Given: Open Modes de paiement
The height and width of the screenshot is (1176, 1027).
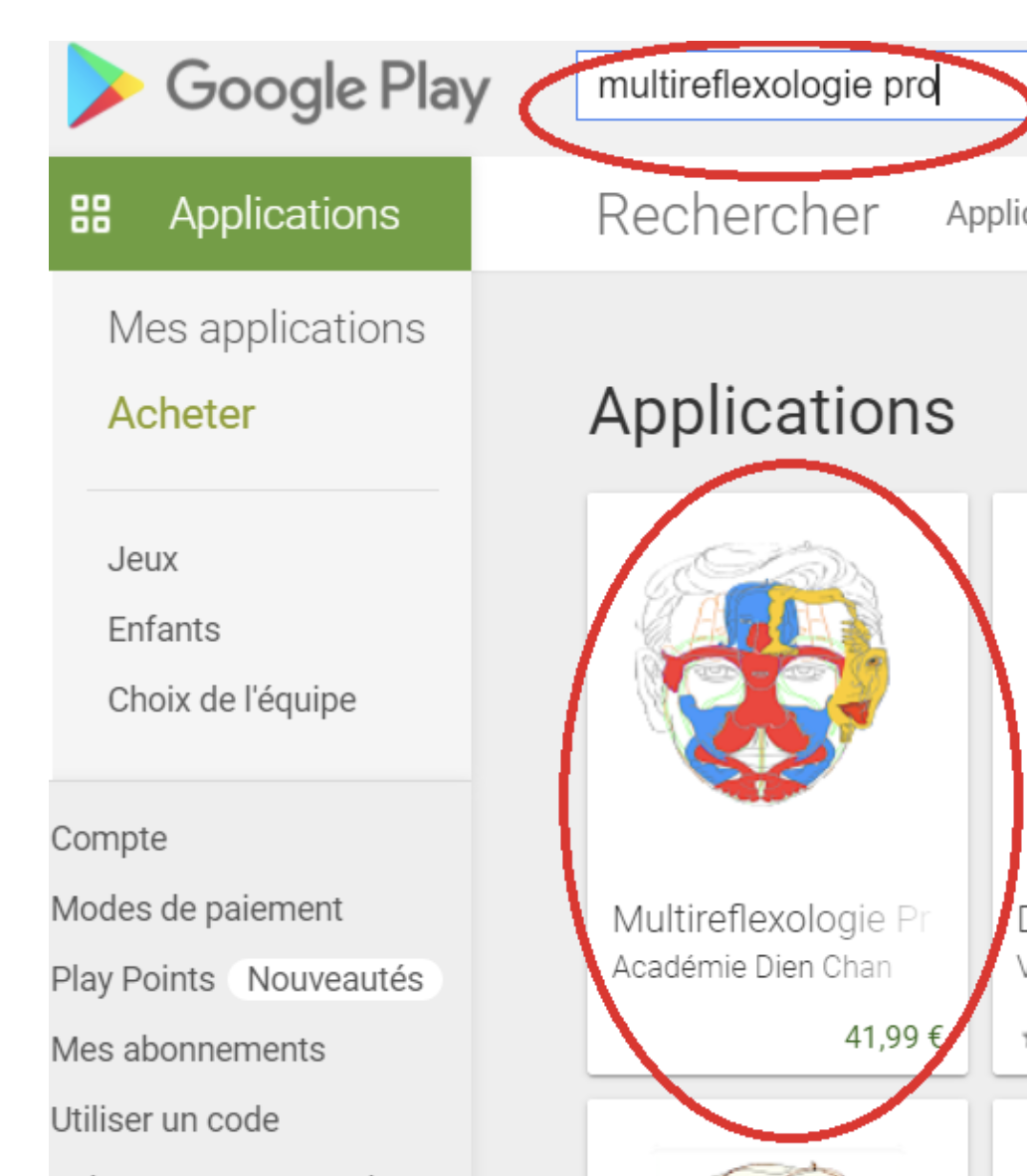Looking at the screenshot, I should tap(197, 908).
